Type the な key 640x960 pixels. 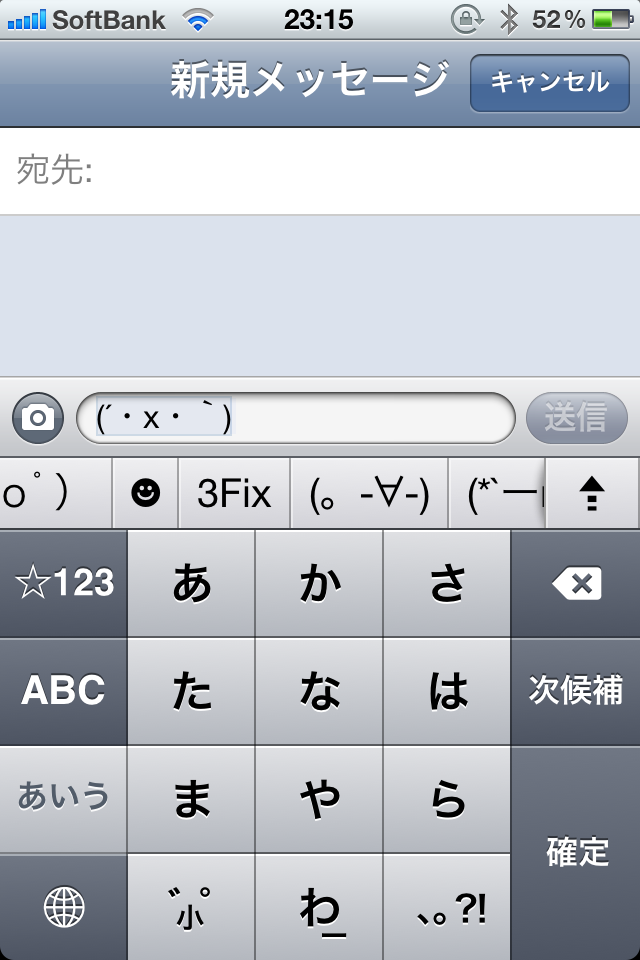coord(320,690)
